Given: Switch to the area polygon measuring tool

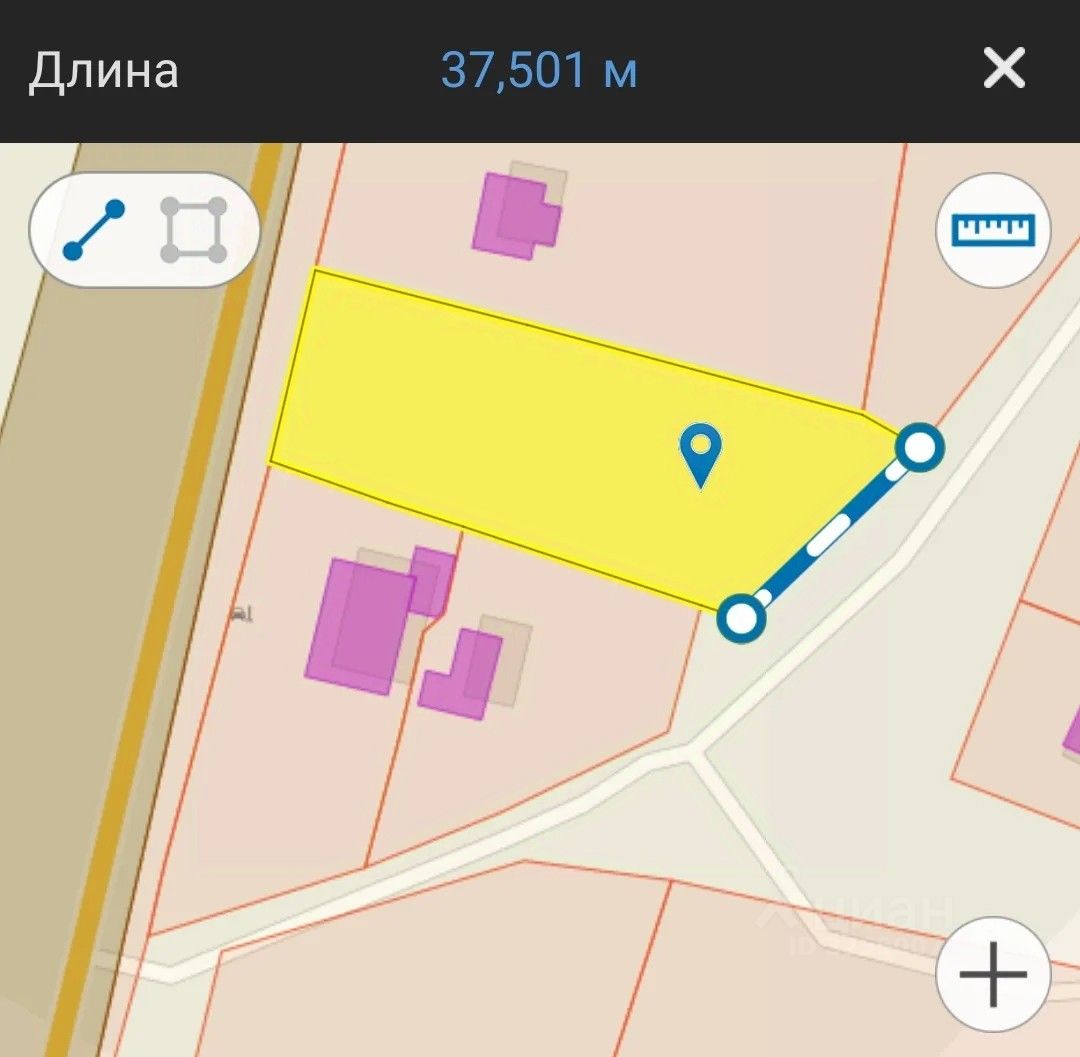Looking at the screenshot, I should tap(194, 230).
